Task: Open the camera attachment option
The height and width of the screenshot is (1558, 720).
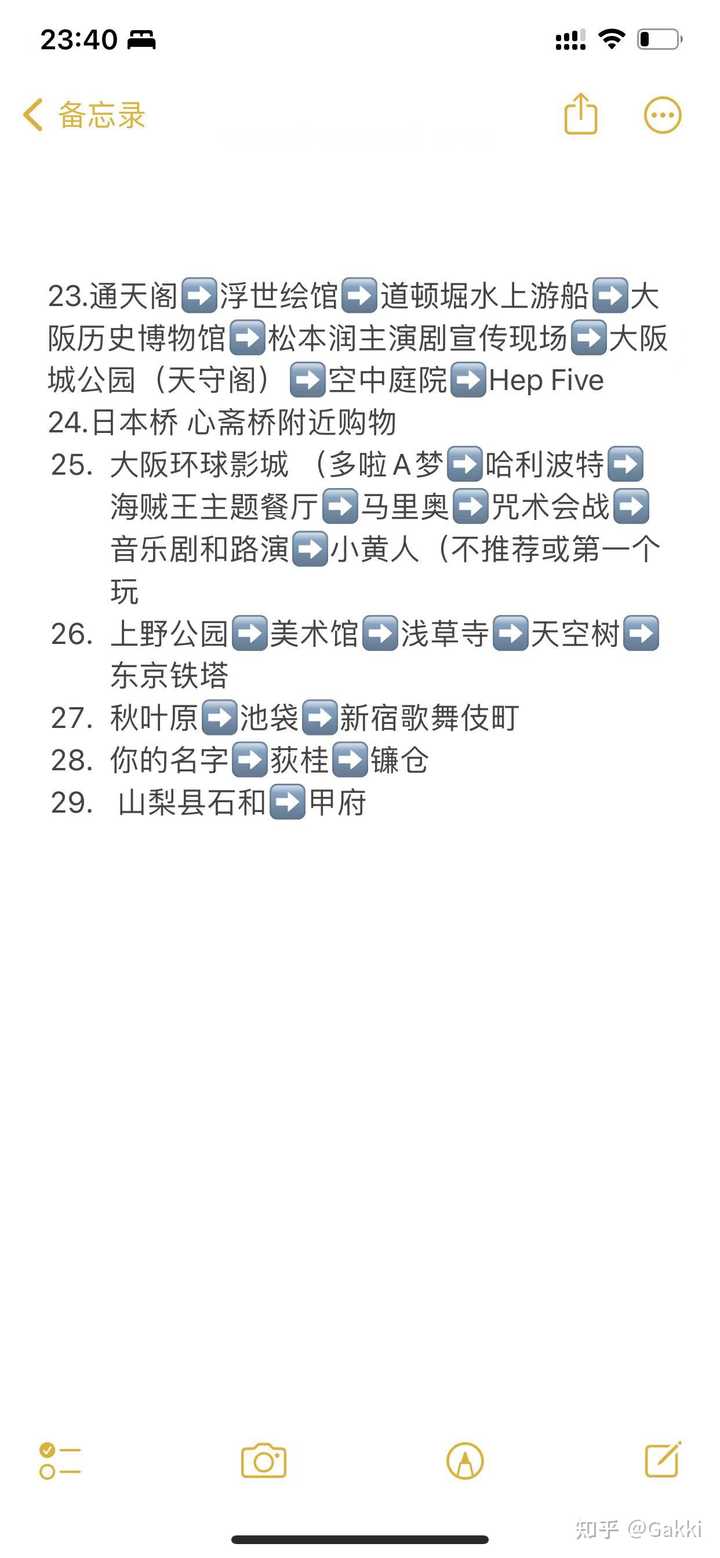Action: (x=264, y=1461)
